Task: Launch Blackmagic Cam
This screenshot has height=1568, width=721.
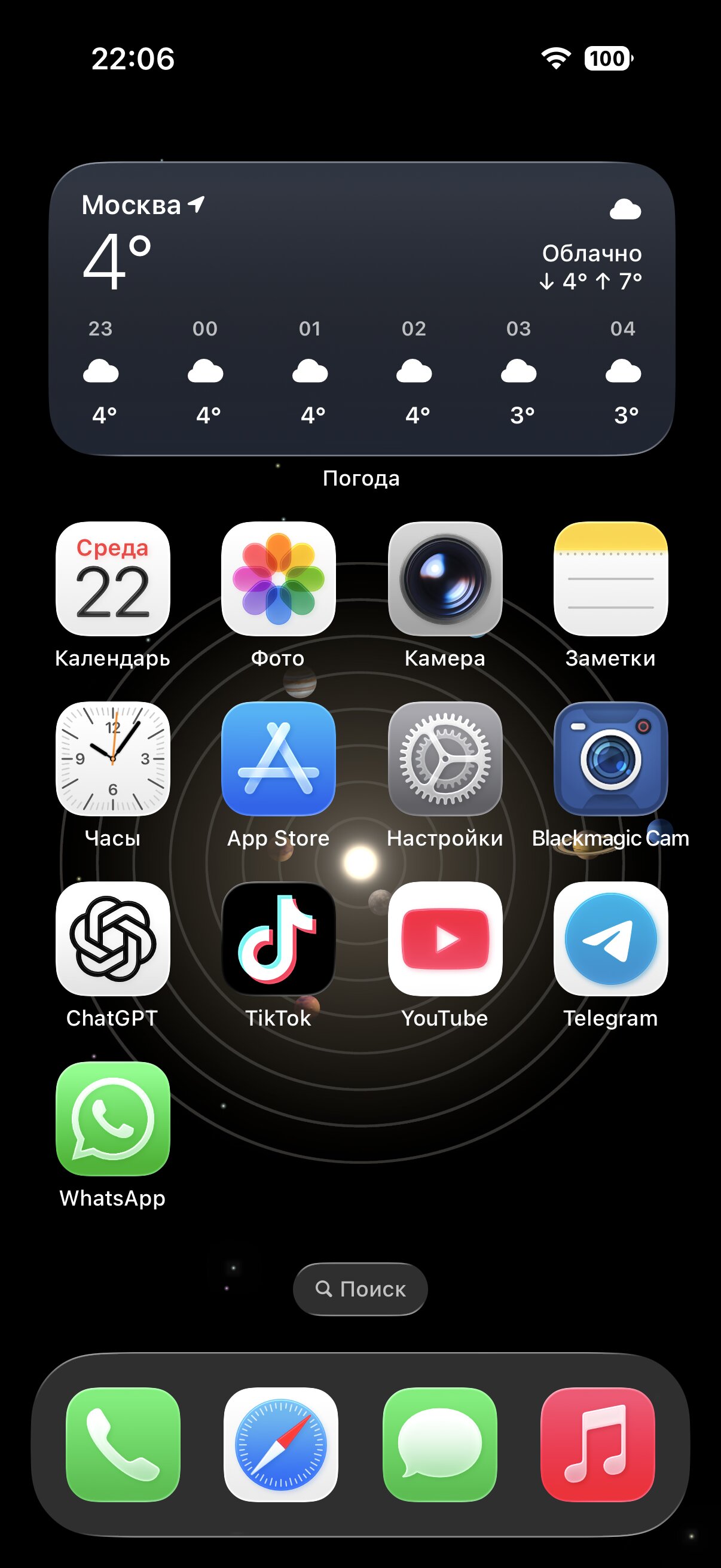Action: (610, 759)
